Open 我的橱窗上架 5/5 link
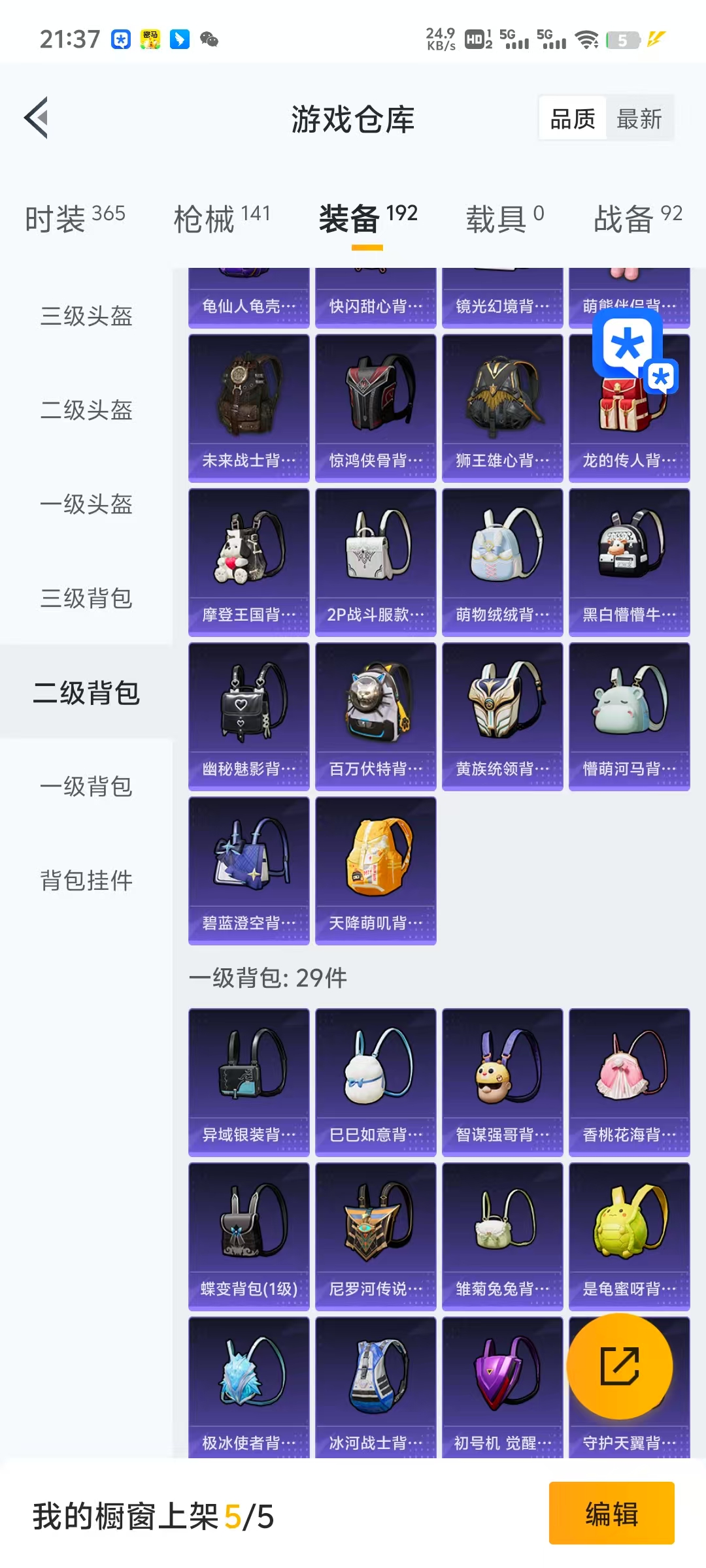The height and width of the screenshot is (1568, 706). coord(150,1514)
